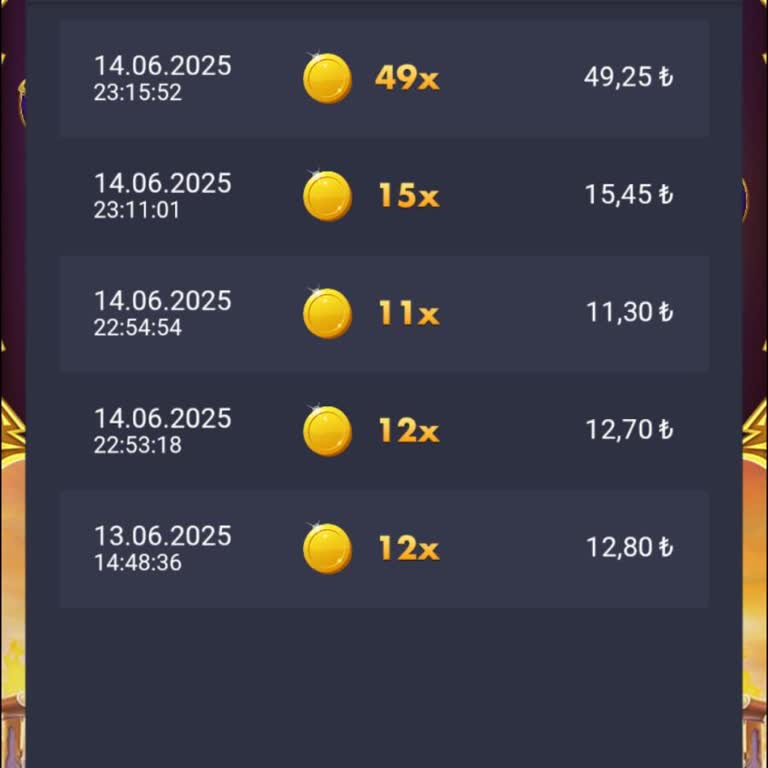Select the 11x round from 22:54:54
Image resolution: width=768 pixels, height=768 pixels.
pyautogui.click(x=384, y=314)
